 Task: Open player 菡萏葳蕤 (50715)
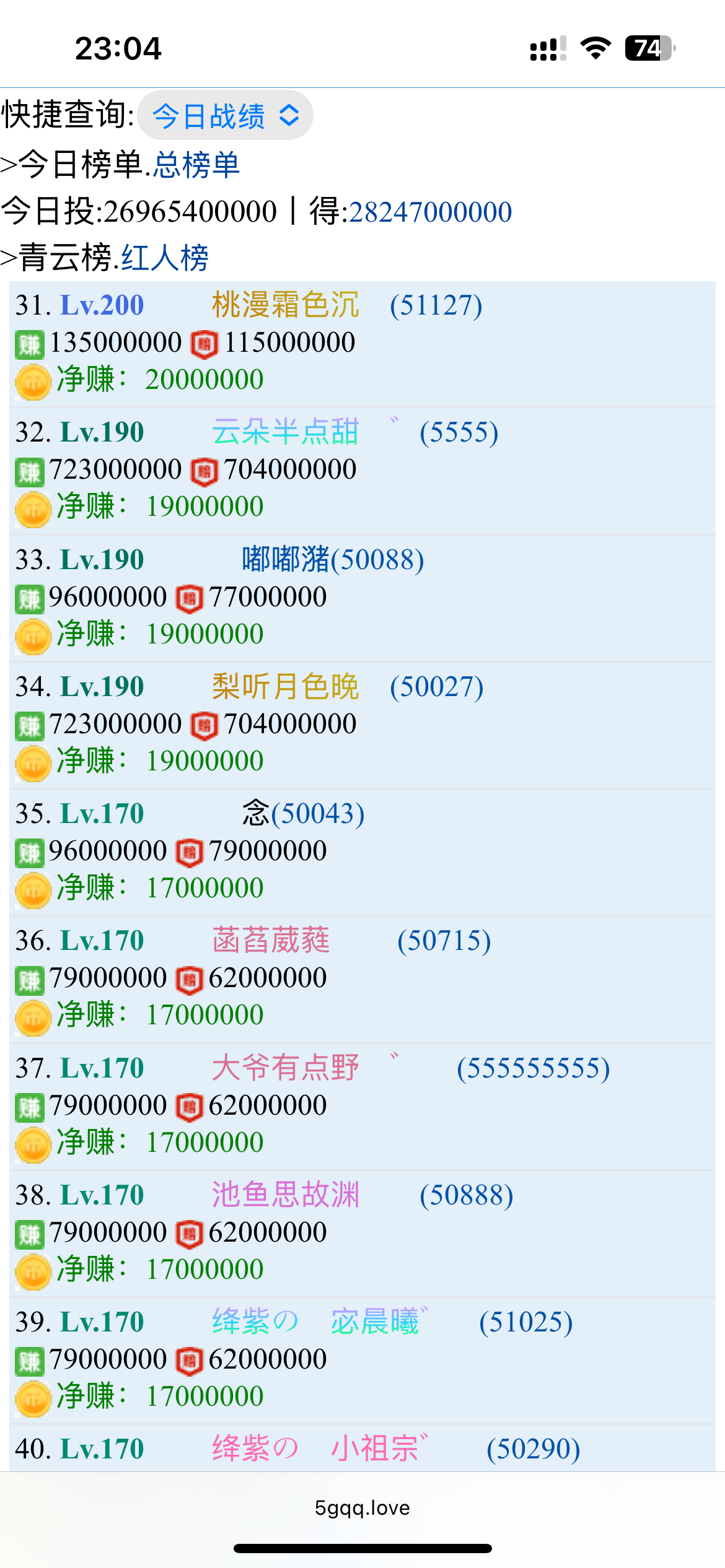tap(351, 941)
